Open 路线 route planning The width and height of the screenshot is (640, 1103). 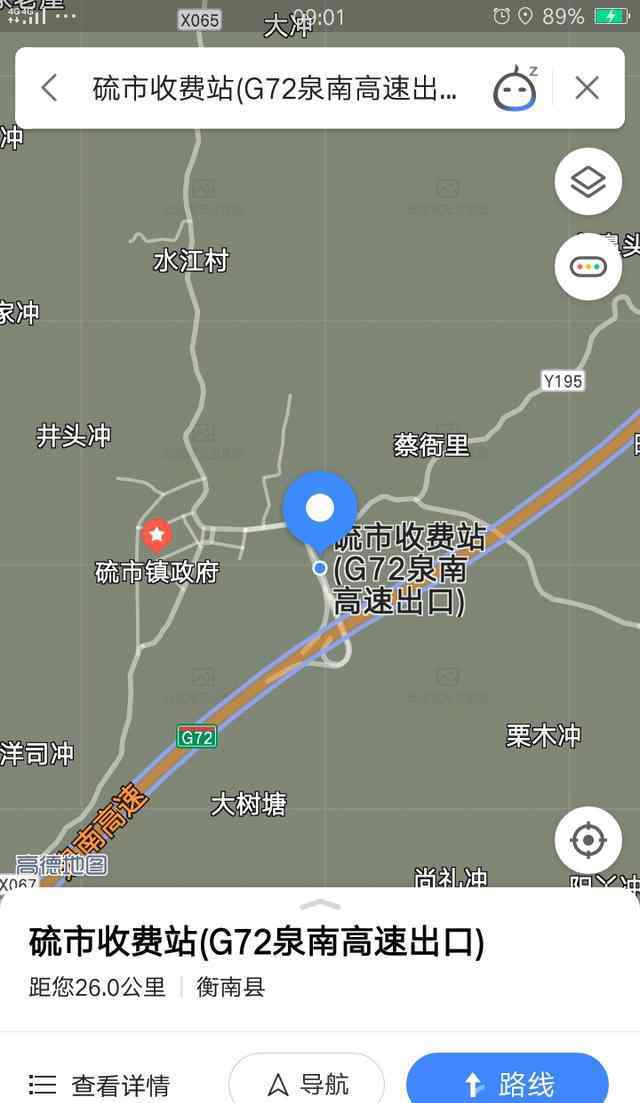click(507, 1083)
